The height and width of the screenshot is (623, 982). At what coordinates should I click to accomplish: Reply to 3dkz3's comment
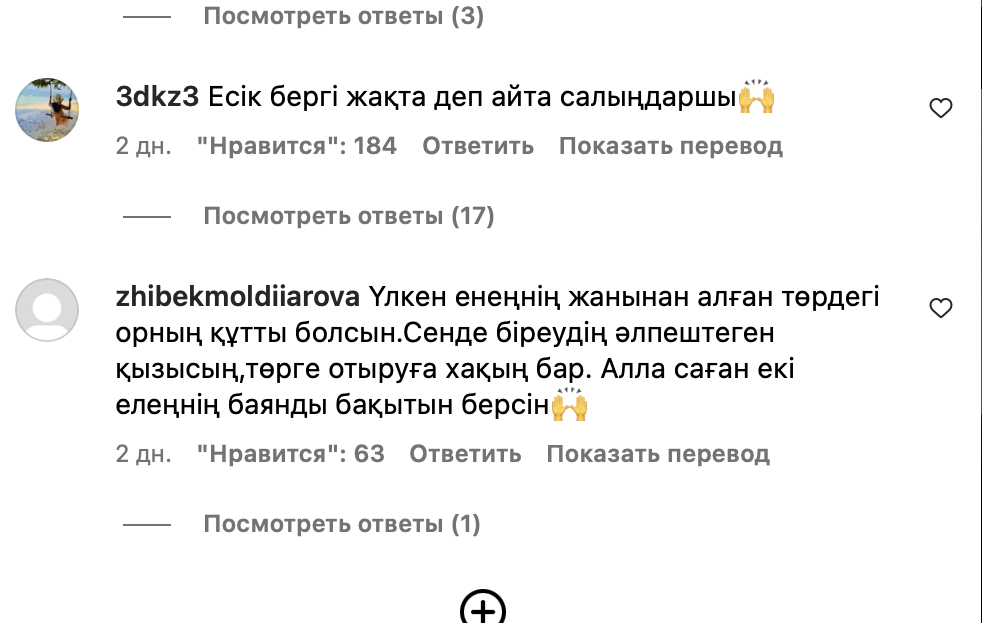pyautogui.click(x=477, y=146)
